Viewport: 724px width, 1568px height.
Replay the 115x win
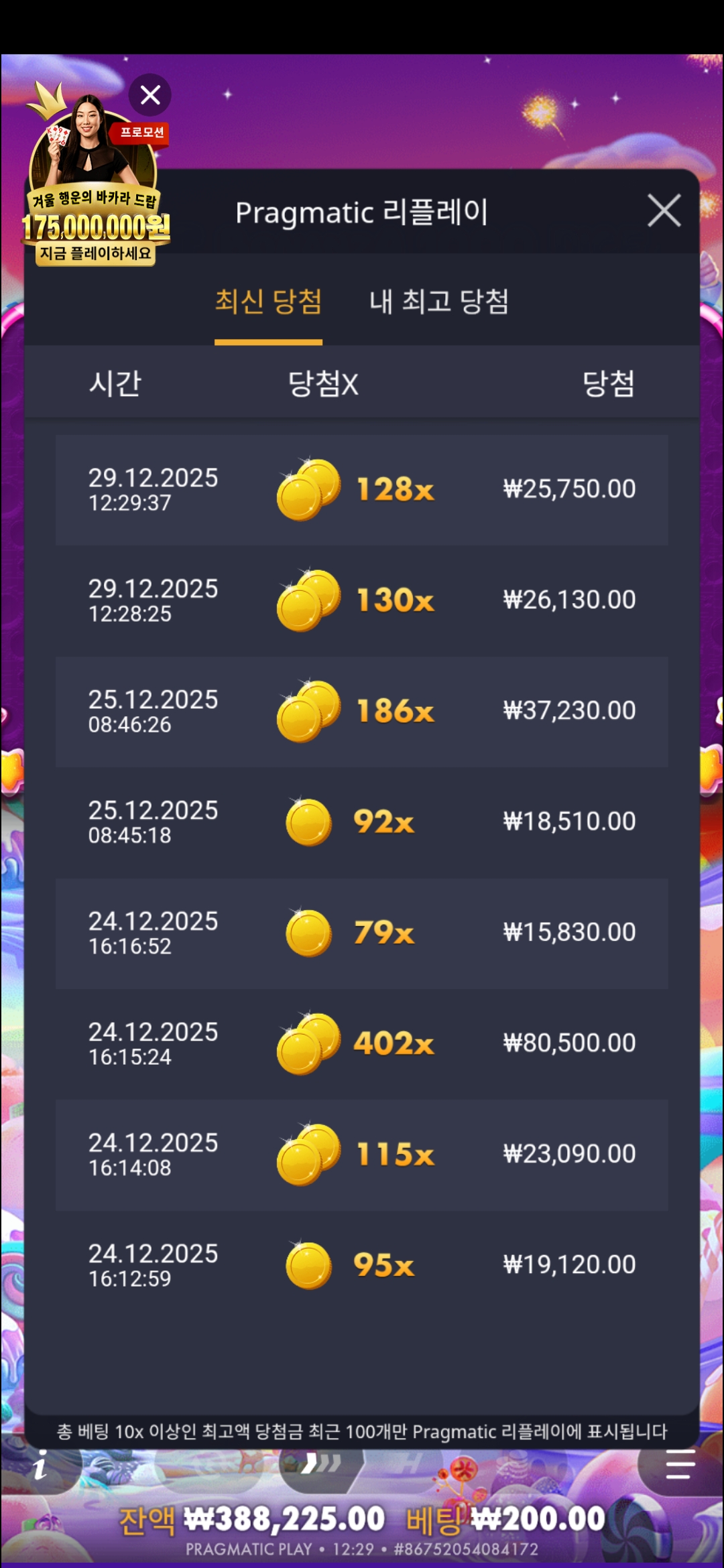(362, 1155)
